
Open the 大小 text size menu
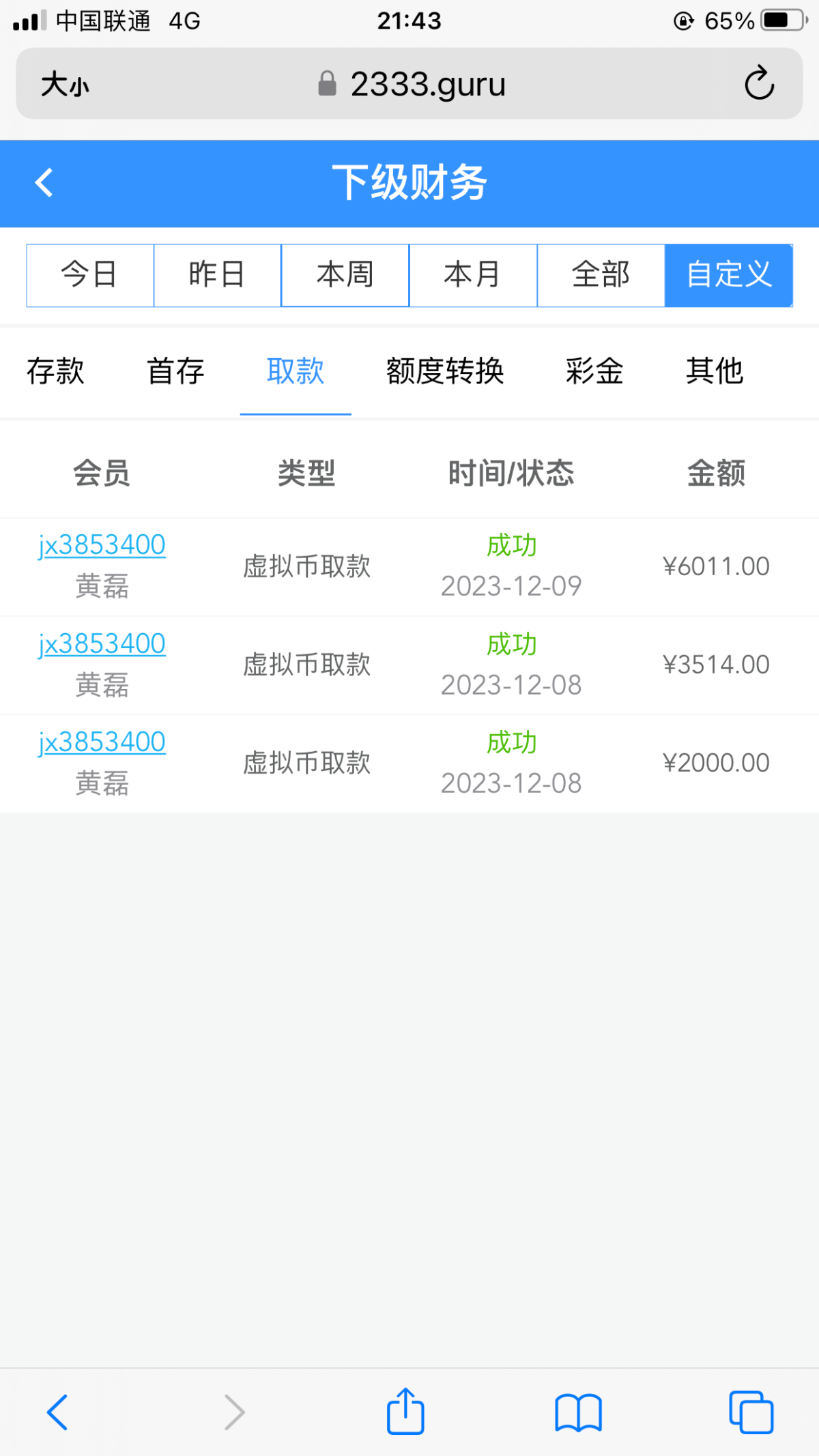click(x=65, y=85)
